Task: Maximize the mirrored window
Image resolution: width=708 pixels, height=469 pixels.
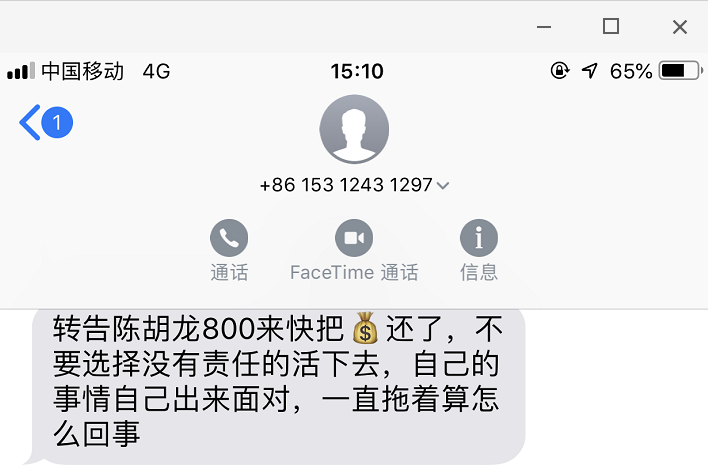Action: pos(610,27)
